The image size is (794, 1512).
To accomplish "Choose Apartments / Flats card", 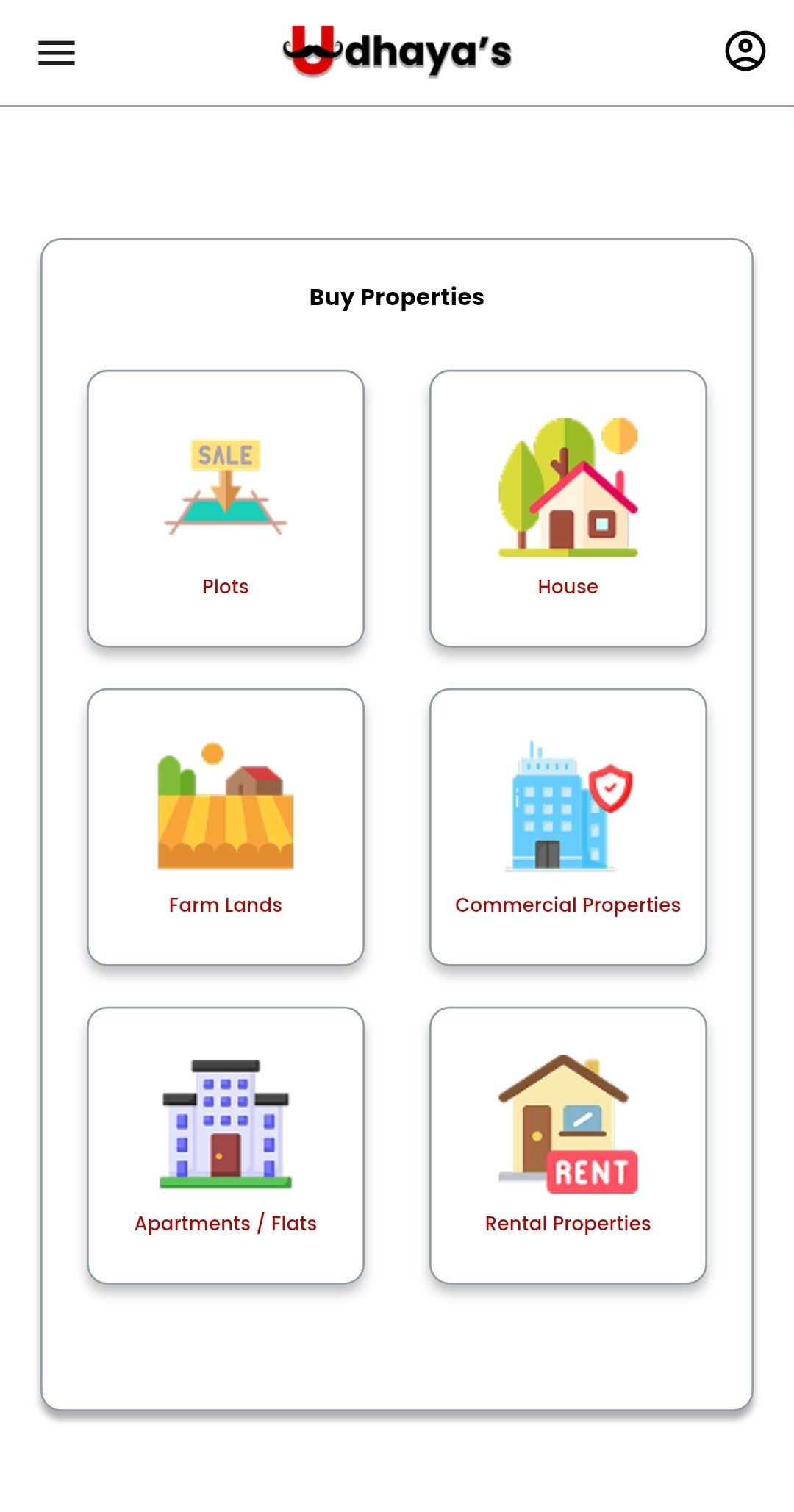I will click(x=226, y=1145).
